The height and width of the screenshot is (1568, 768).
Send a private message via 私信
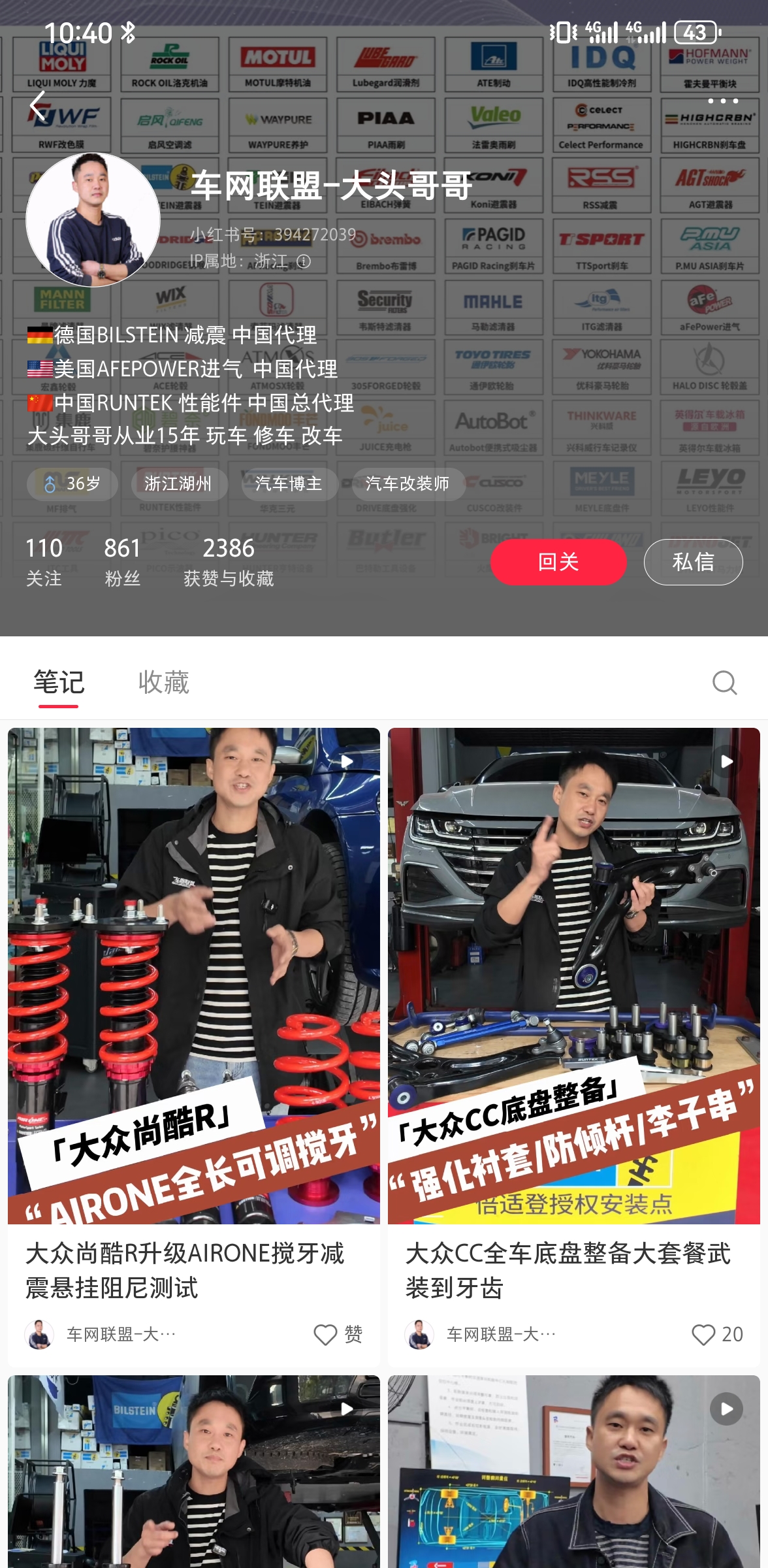[x=693, y=562]
